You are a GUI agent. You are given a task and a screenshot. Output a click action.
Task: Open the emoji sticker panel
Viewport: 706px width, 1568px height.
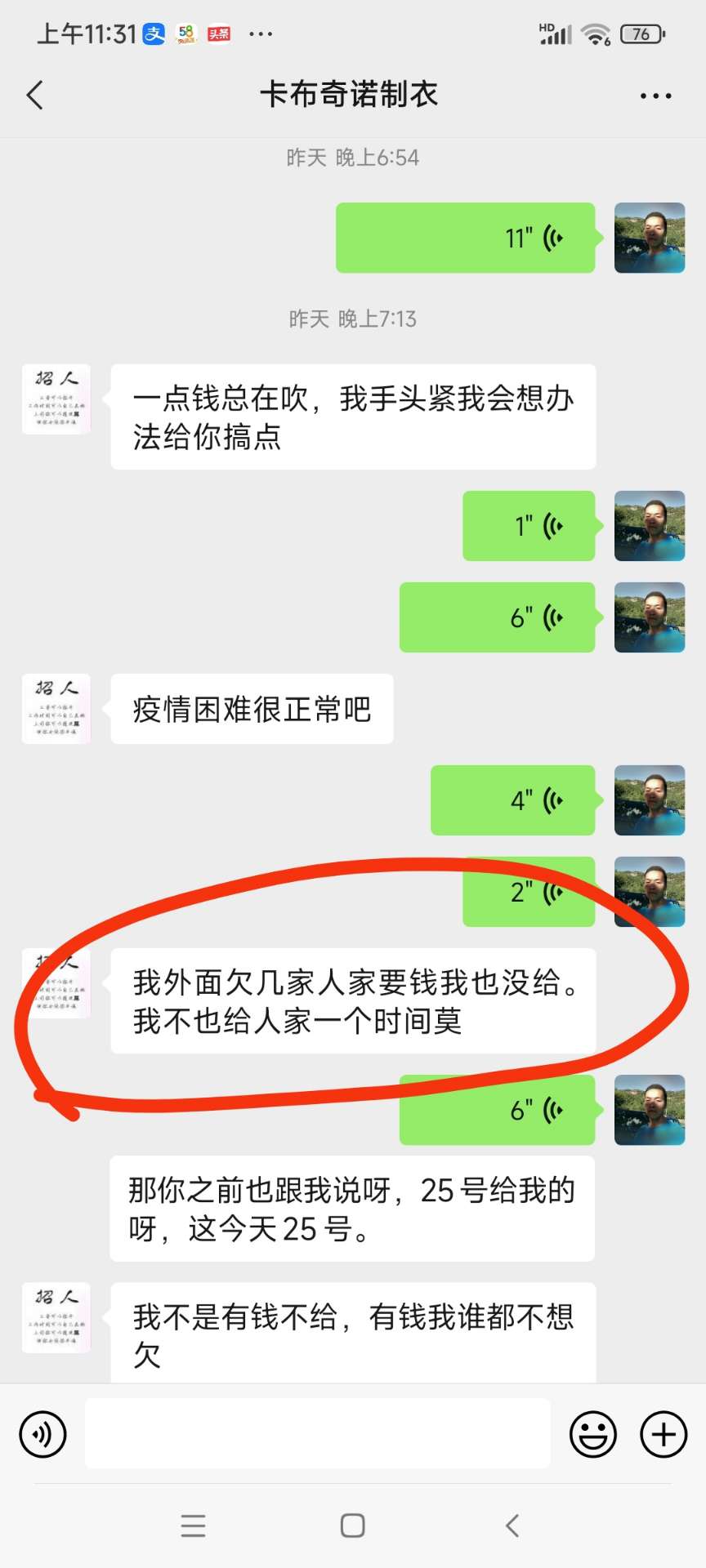[x=592, y=1434]
